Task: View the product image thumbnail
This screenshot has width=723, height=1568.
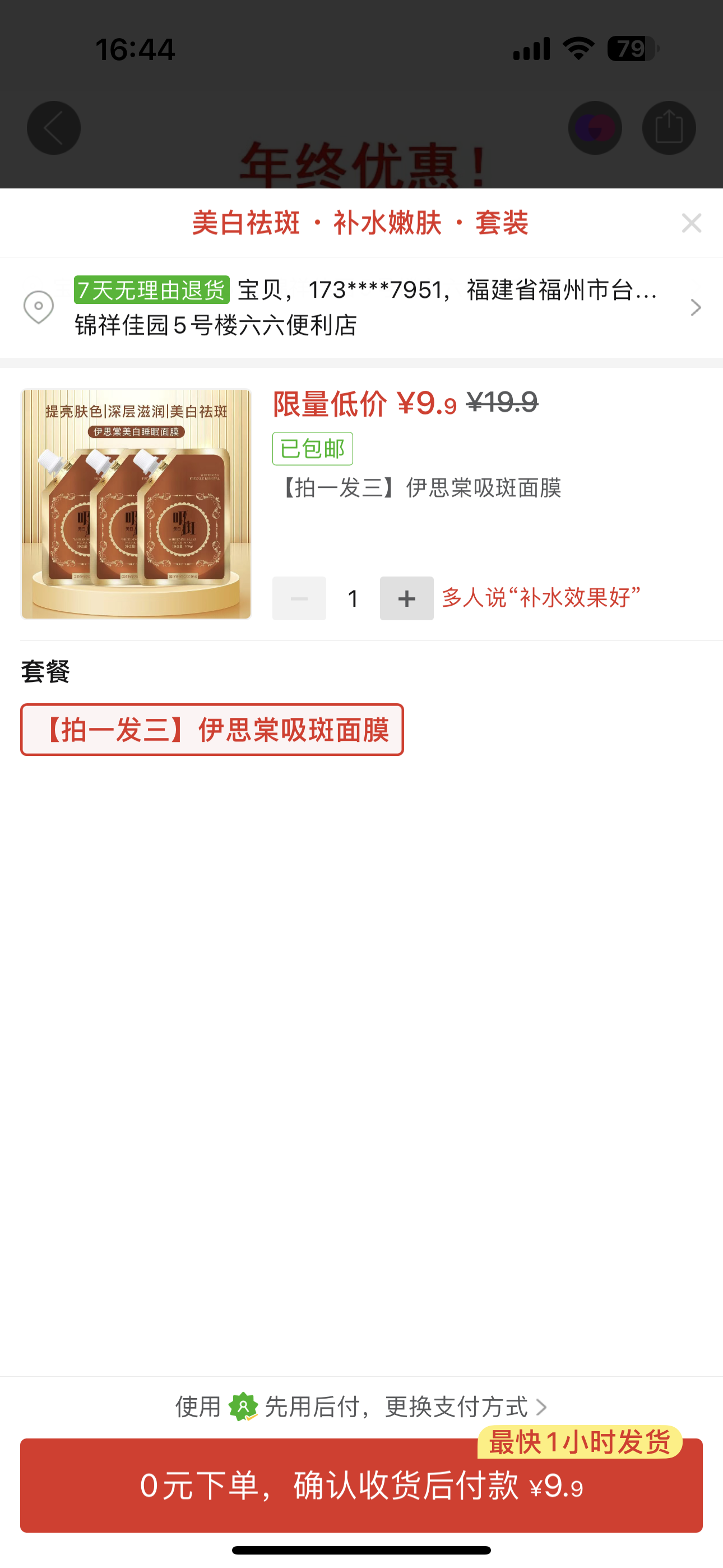Action: tap(136, 504)
